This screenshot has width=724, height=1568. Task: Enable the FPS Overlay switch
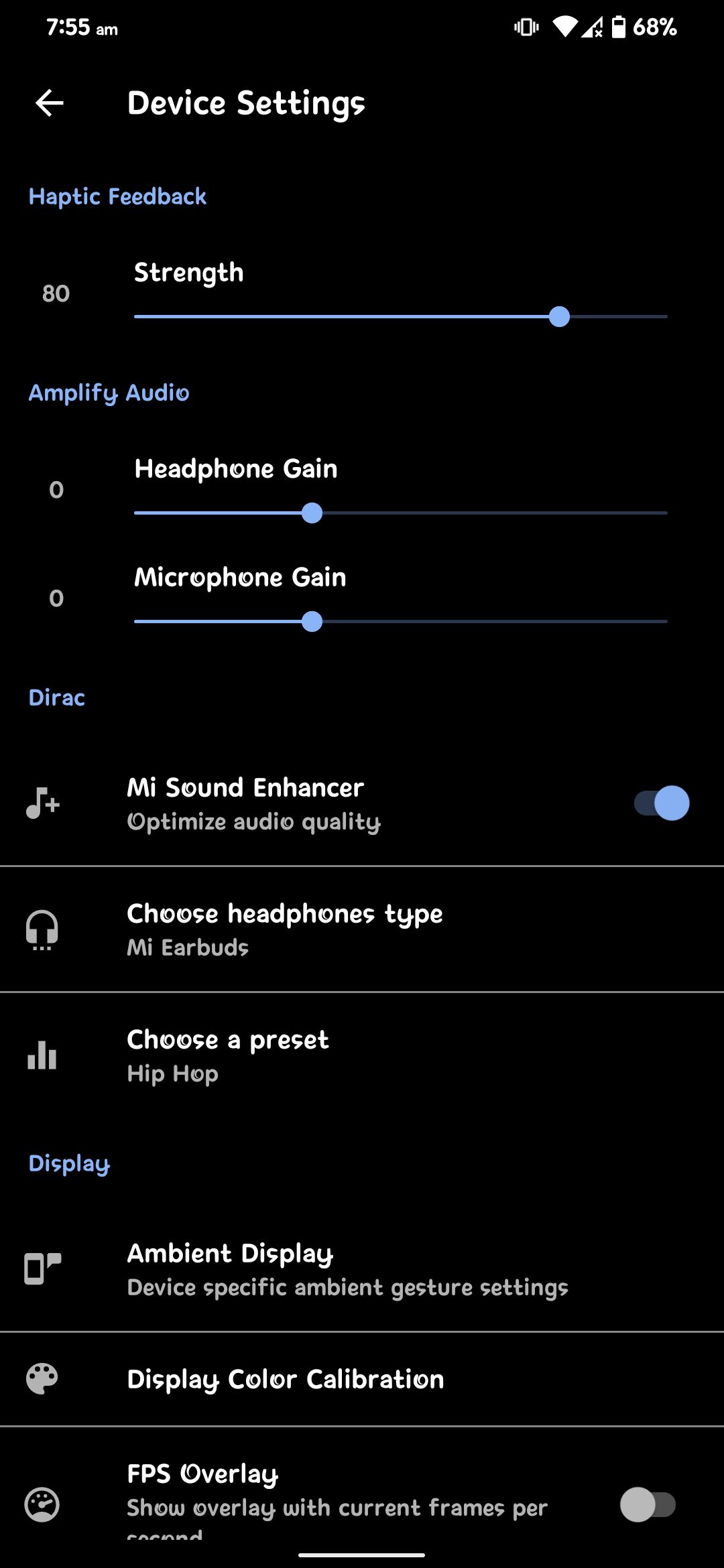647,1504
